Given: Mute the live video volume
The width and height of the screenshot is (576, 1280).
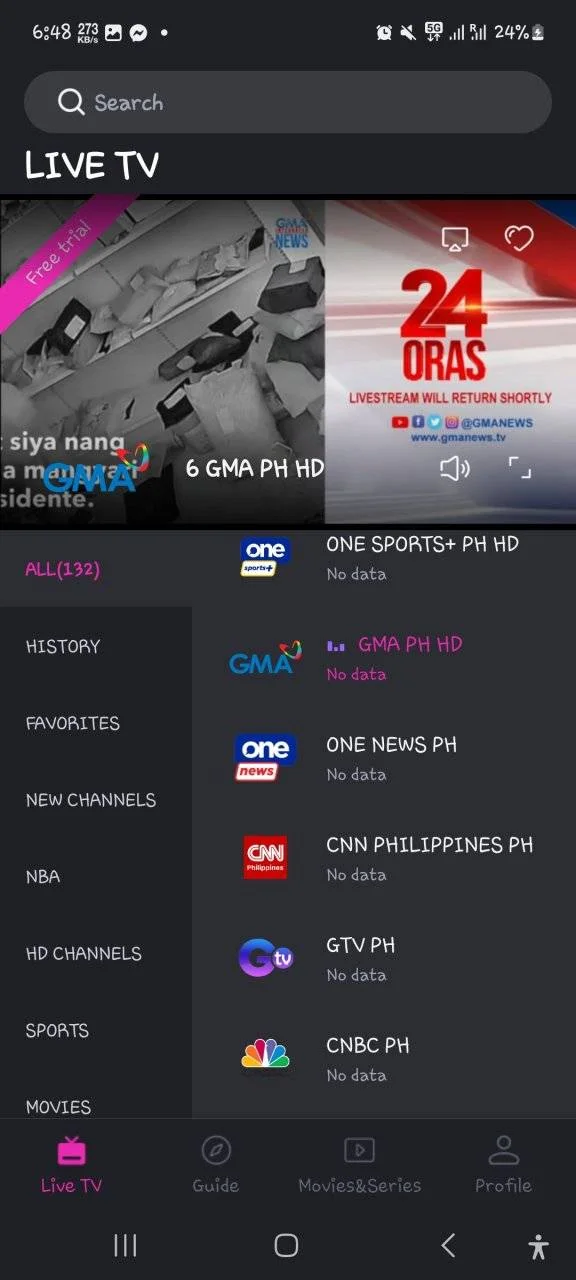Looking at the screenshot, I should tap(455, 468).
